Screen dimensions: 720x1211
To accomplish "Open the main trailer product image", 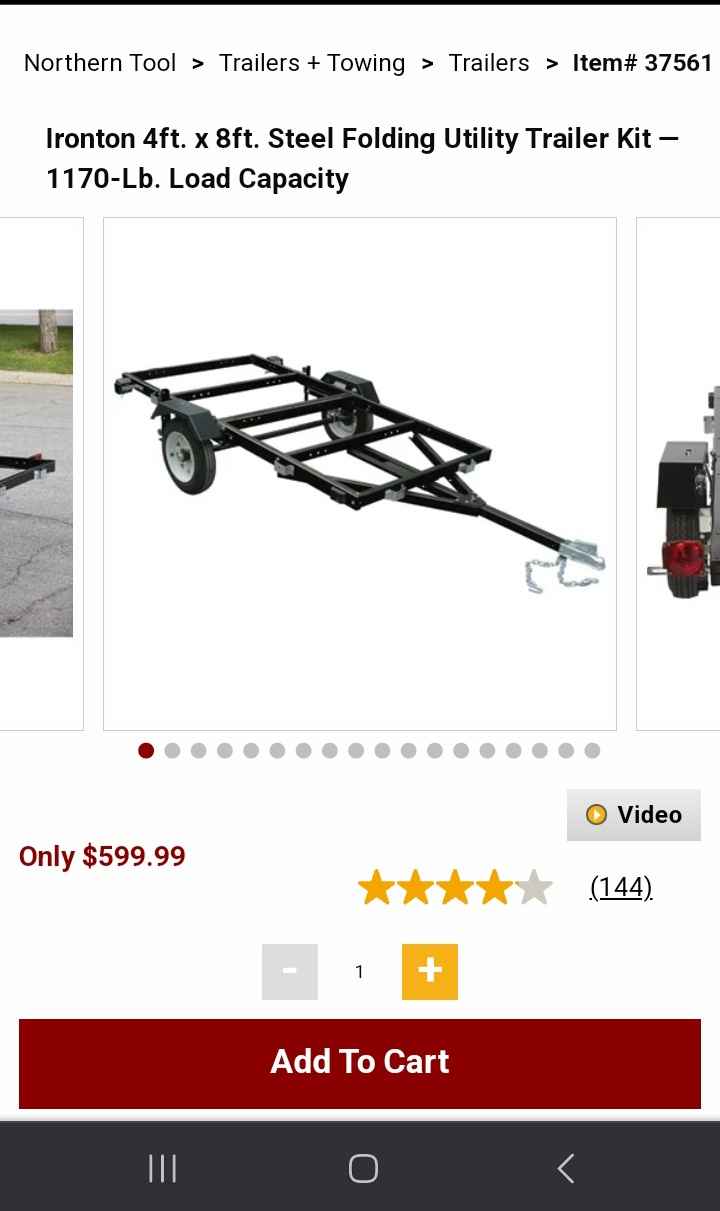I will [x=360, y=474].
